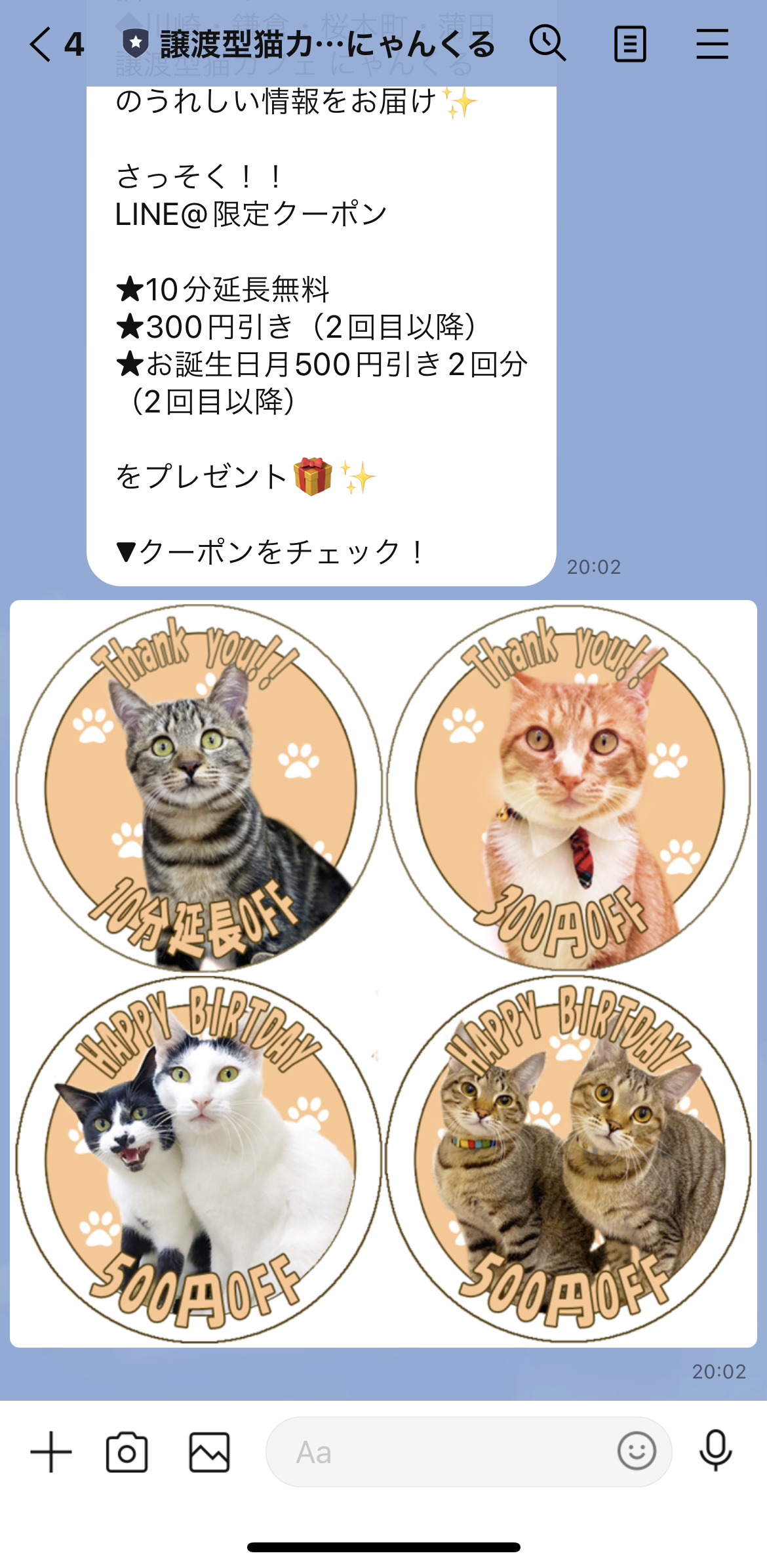767x1568 pixels.
Task: Go back using the back arrow
Action: click(39, 45)
